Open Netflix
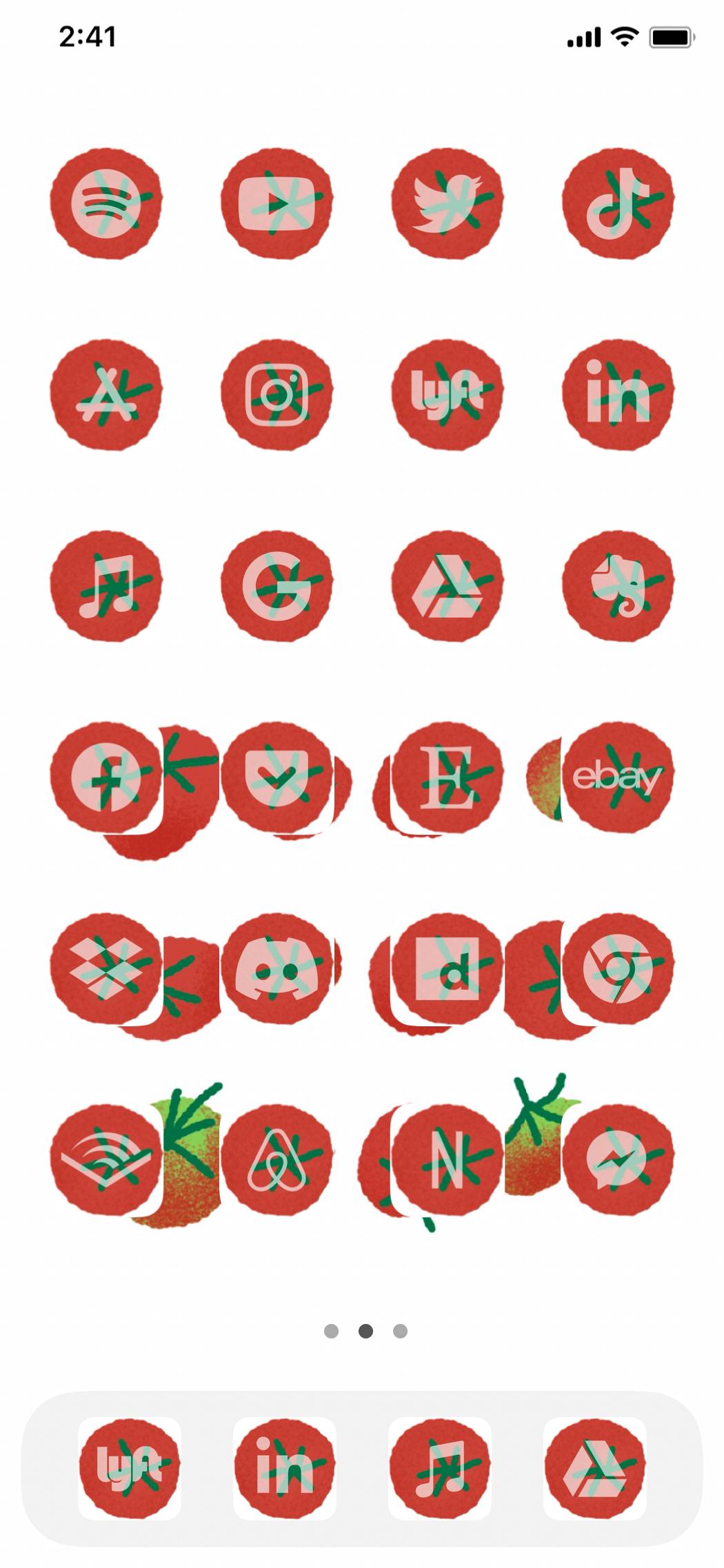This screenshot has width=724, height=1568. (448, 1160)
